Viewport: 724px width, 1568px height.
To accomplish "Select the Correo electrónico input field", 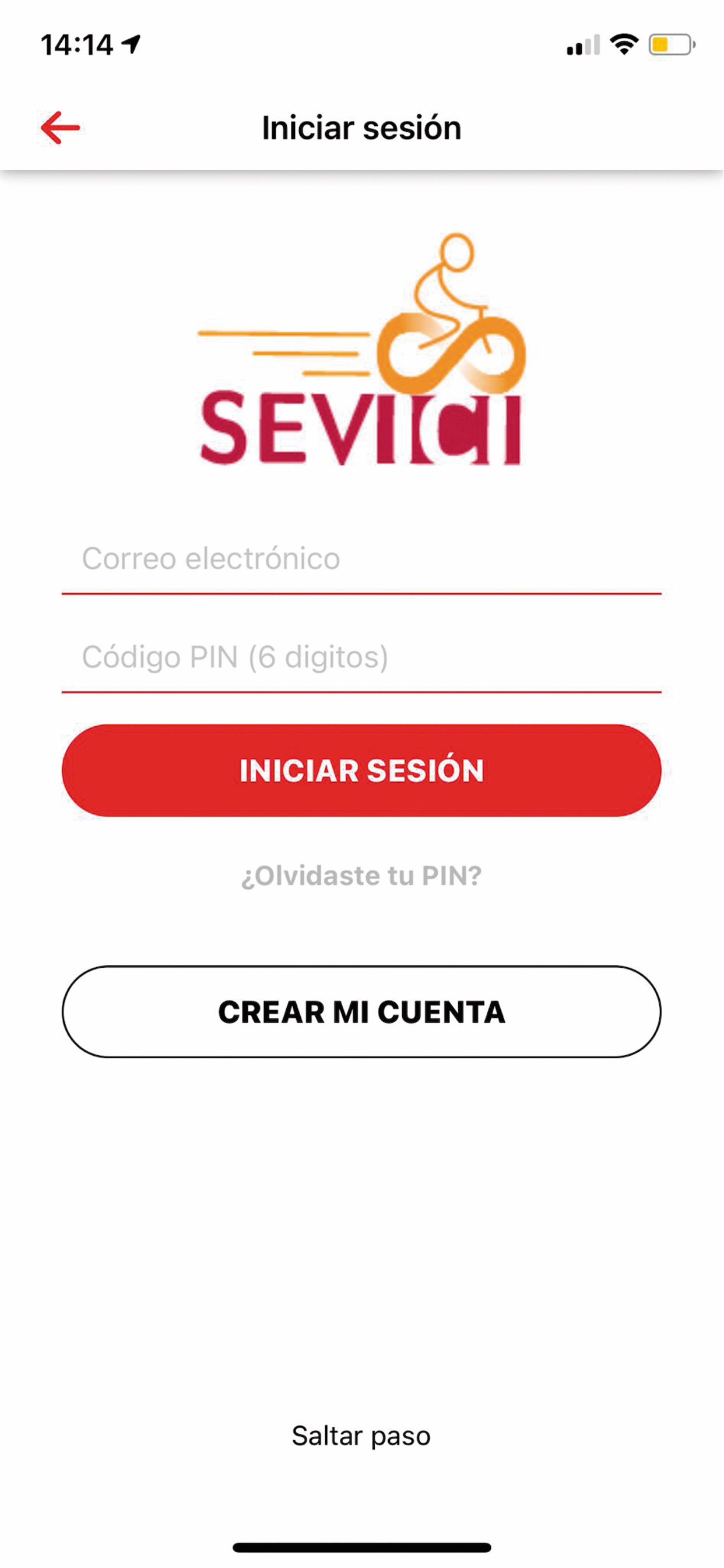I will point(361,559).
